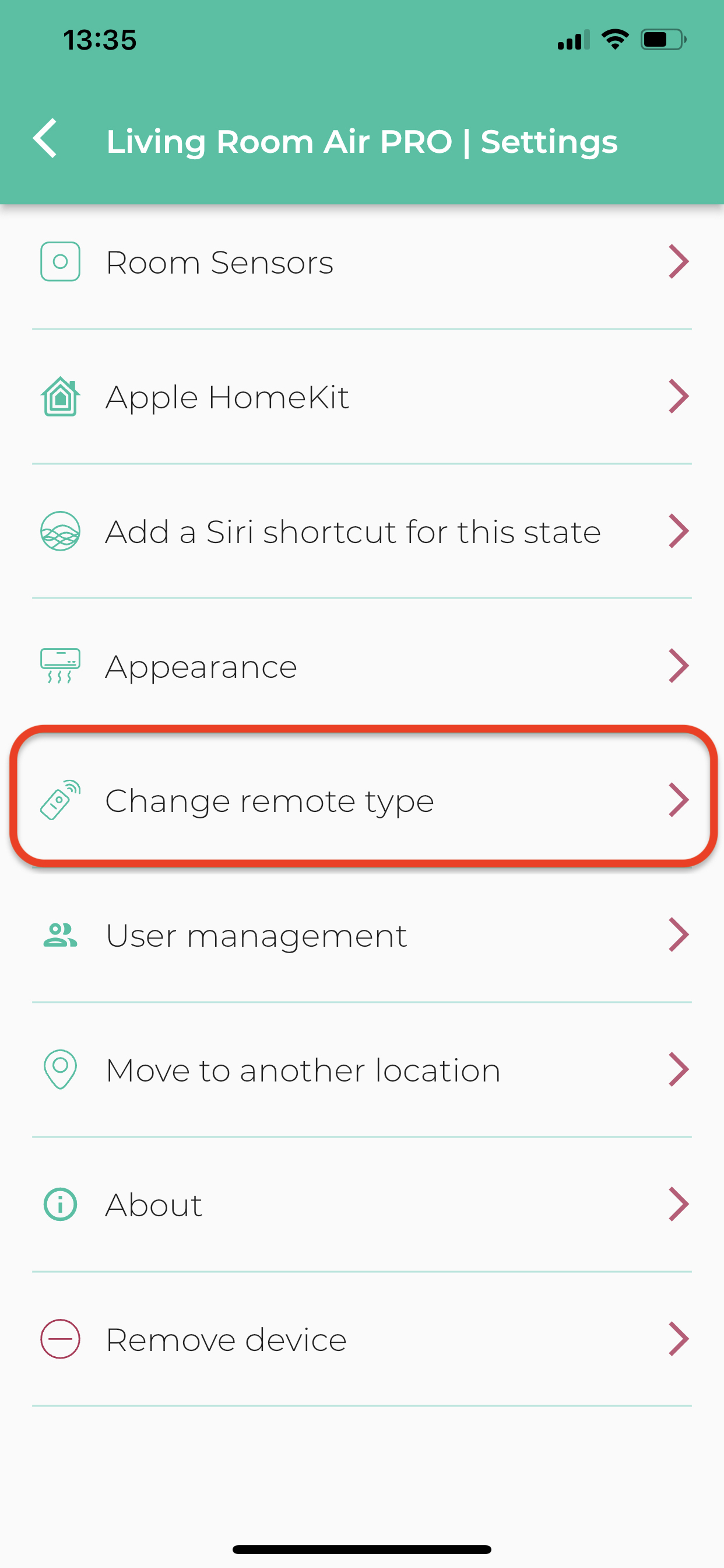Viewport: 724px width, 1568px height.
Task: Tap Remove device
Action: tap(362, 1339)
